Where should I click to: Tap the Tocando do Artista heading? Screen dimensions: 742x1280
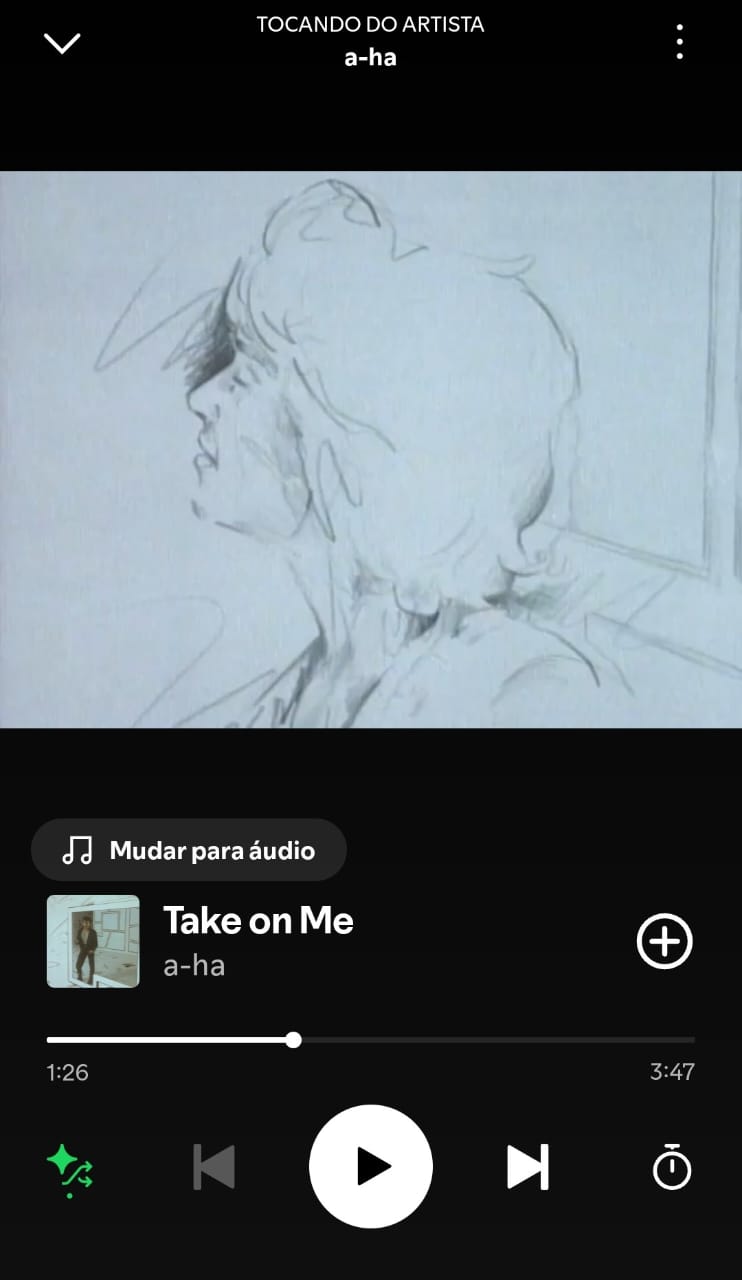(x=371, y=24)
